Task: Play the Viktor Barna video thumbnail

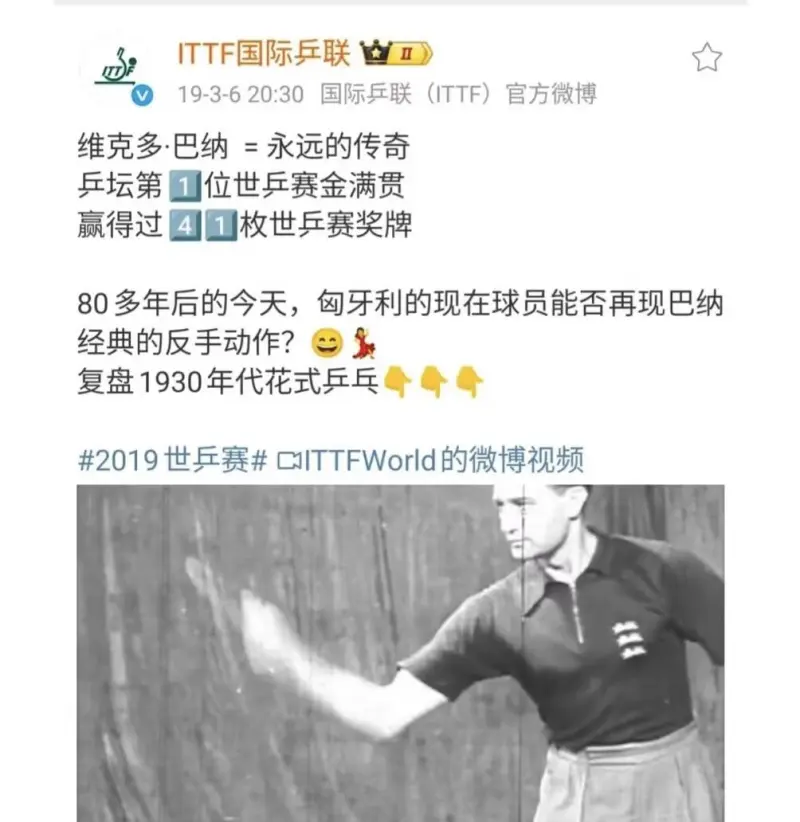Action: [400, 650]
